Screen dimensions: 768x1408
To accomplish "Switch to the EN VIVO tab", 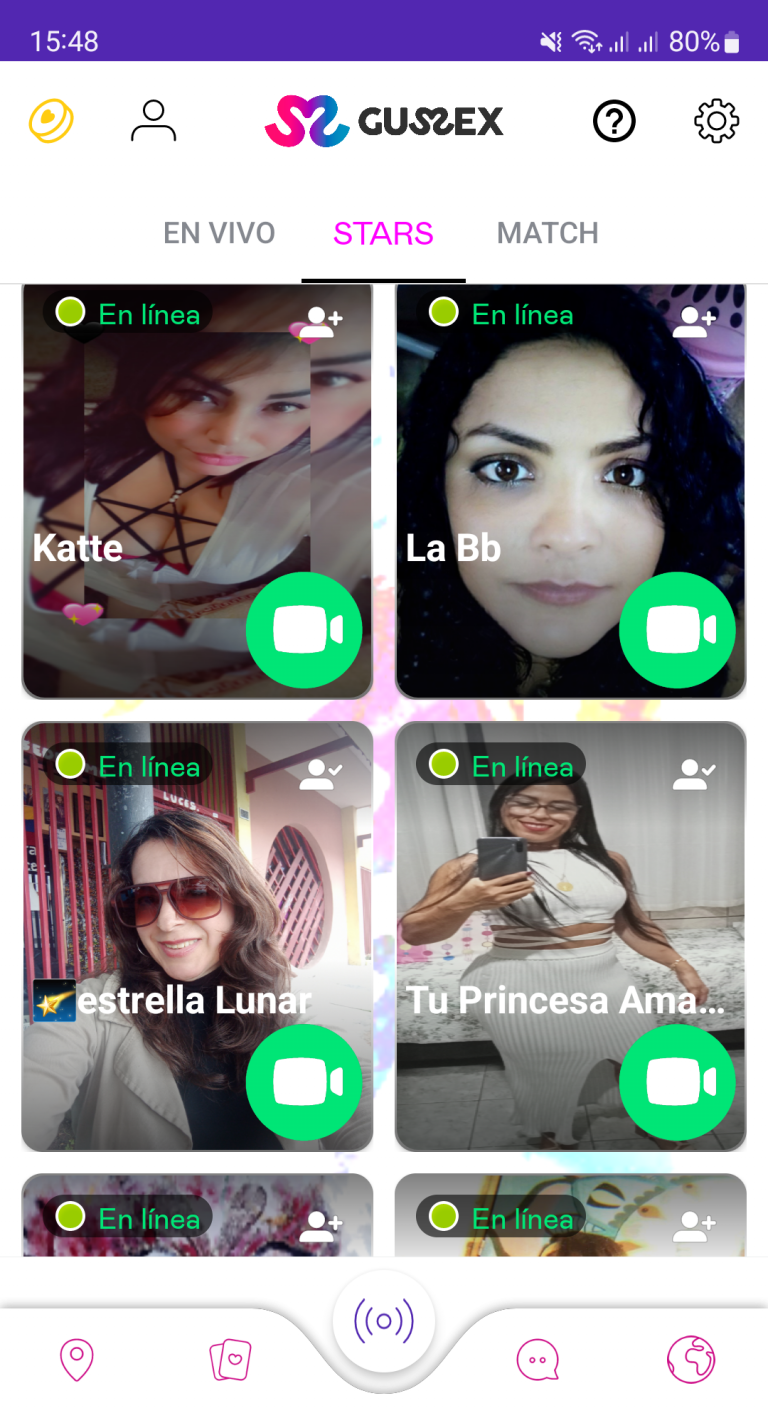I will coord(219,234).
